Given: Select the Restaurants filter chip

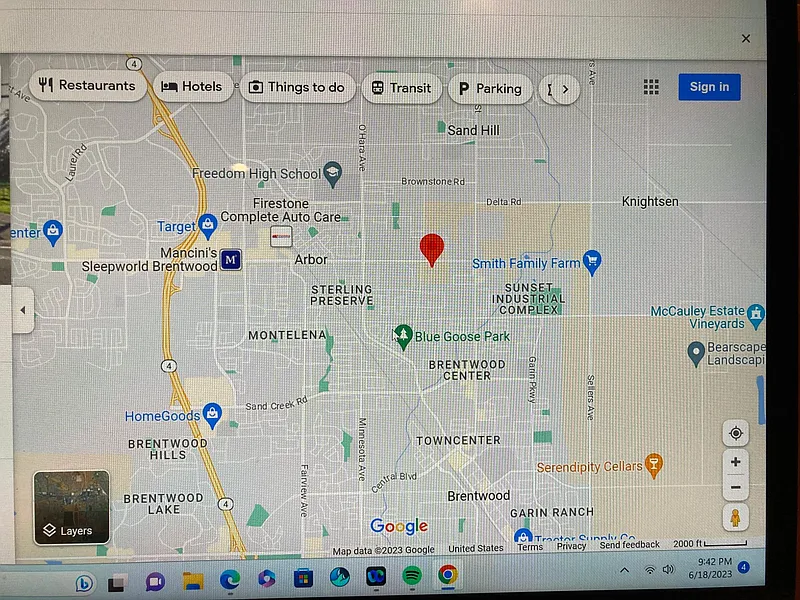Looking at the screenshot, I should [85, 86].
